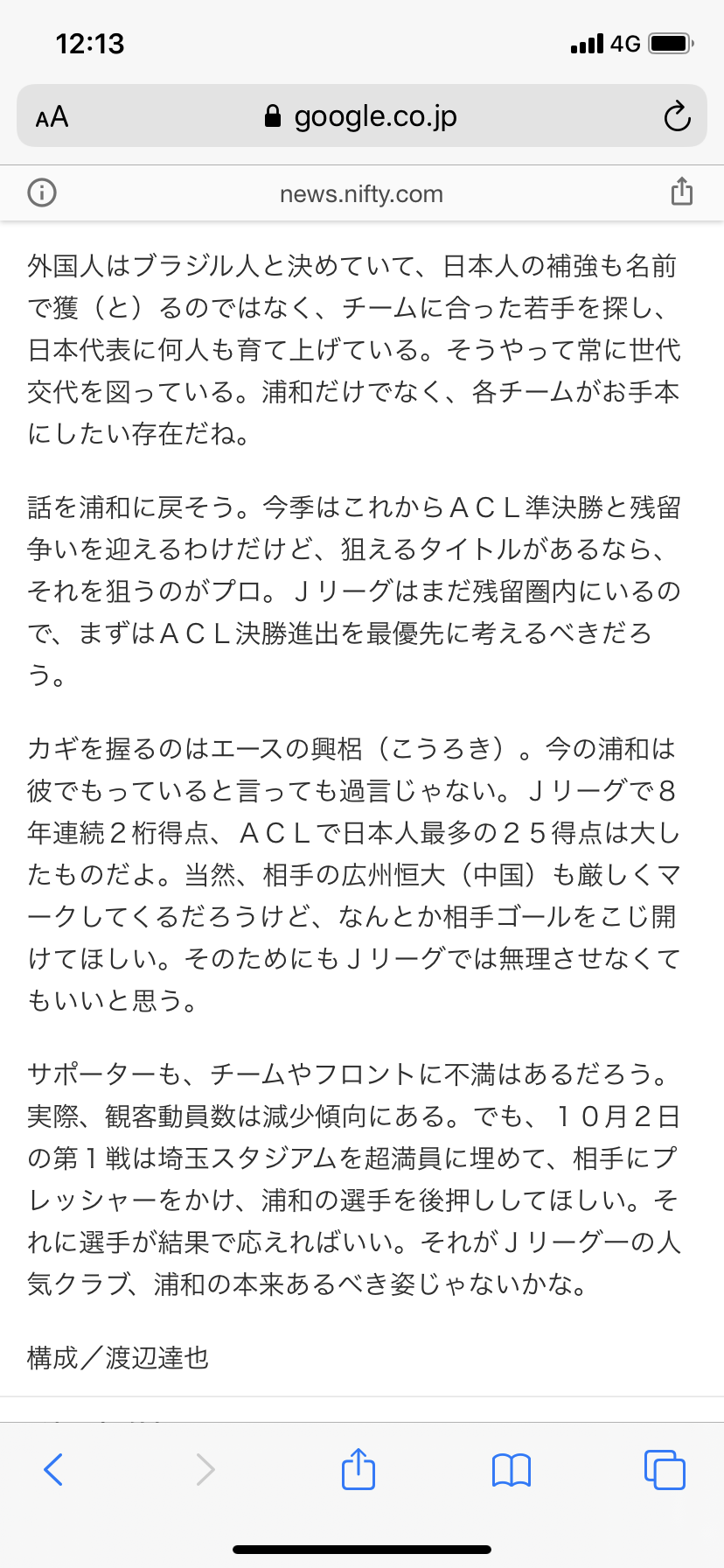The width and height of the screenshot is (724, 1568).
Task: Tap the google.co.jp address bar
Action: (x=361, y=116)
